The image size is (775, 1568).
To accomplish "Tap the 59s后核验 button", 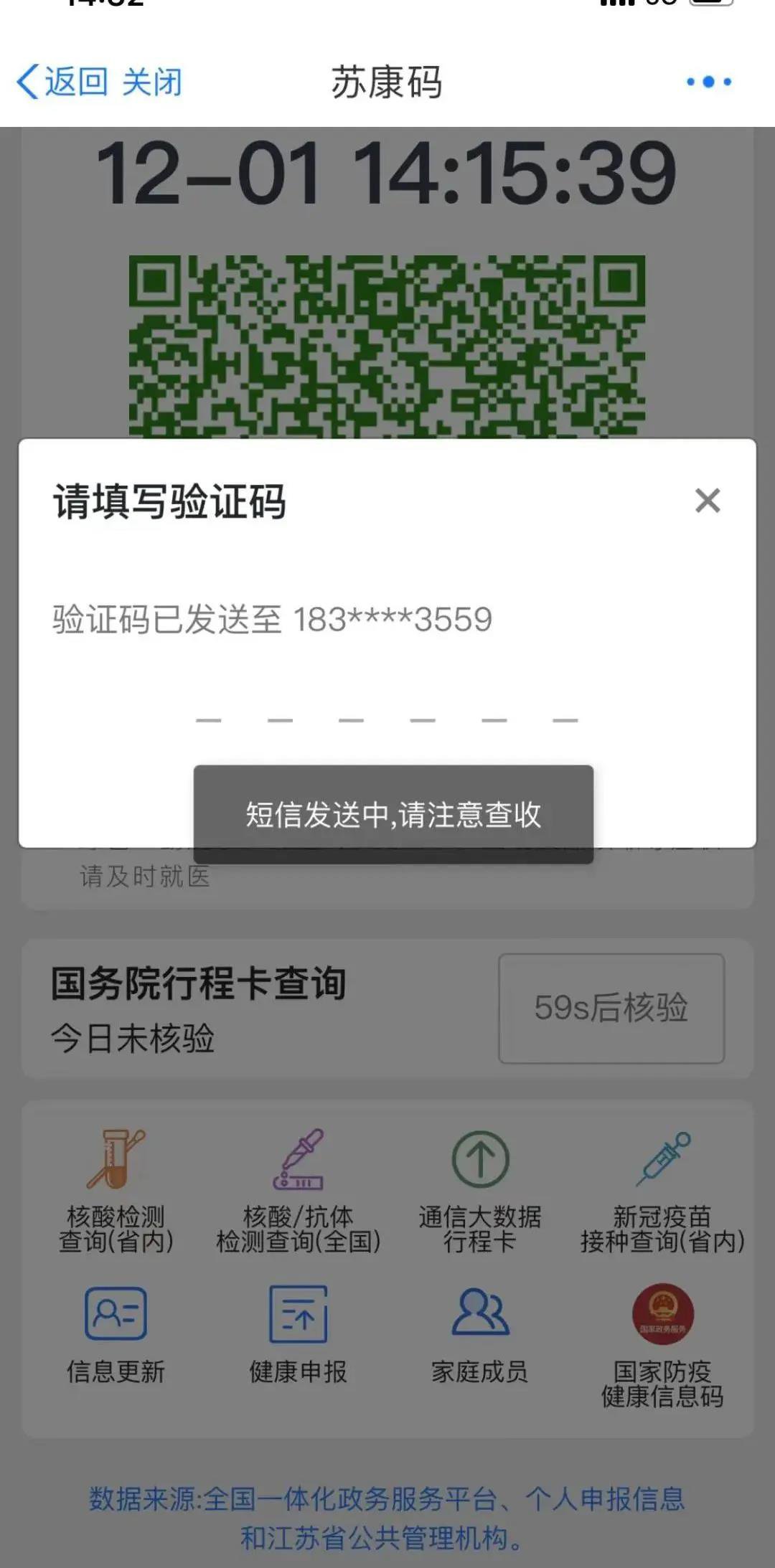I will (x=611, y=1008).
